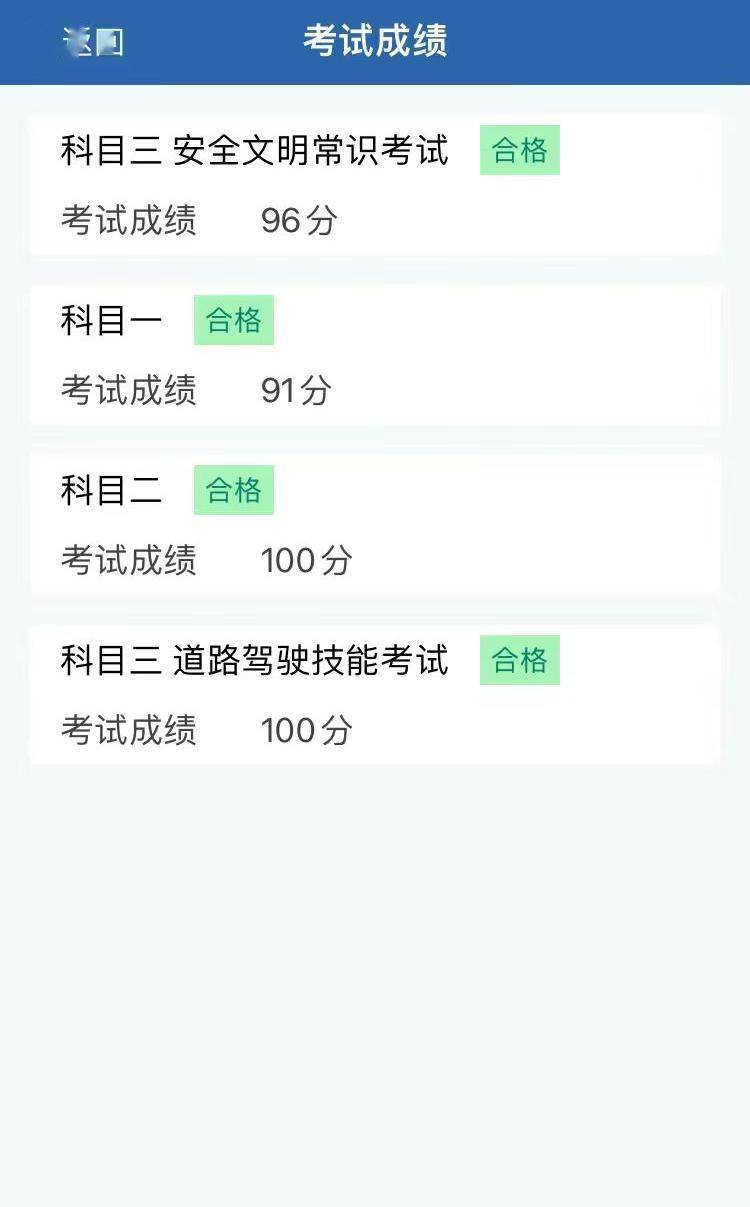
Task: Tap the pass status mark for 科目一
Action: click(x=233, y=320)
